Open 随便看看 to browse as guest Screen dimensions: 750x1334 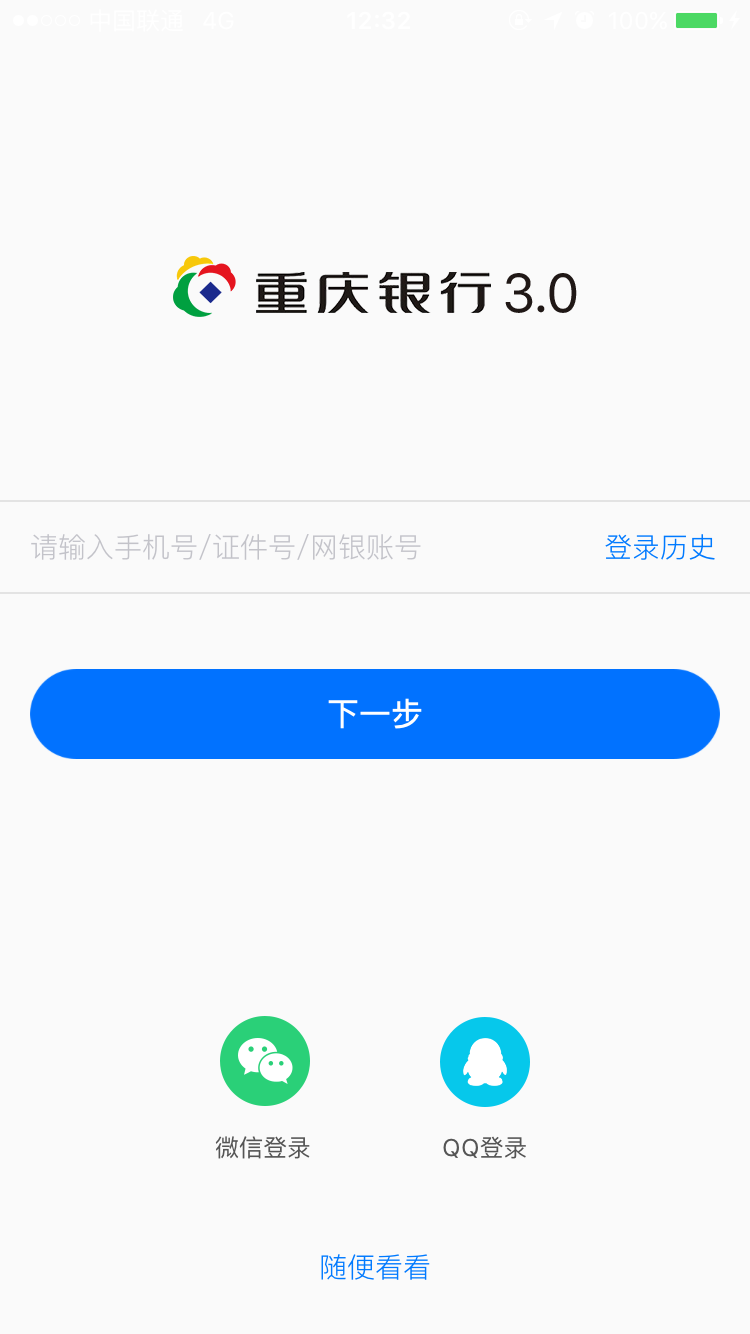tap(375, 1267)
